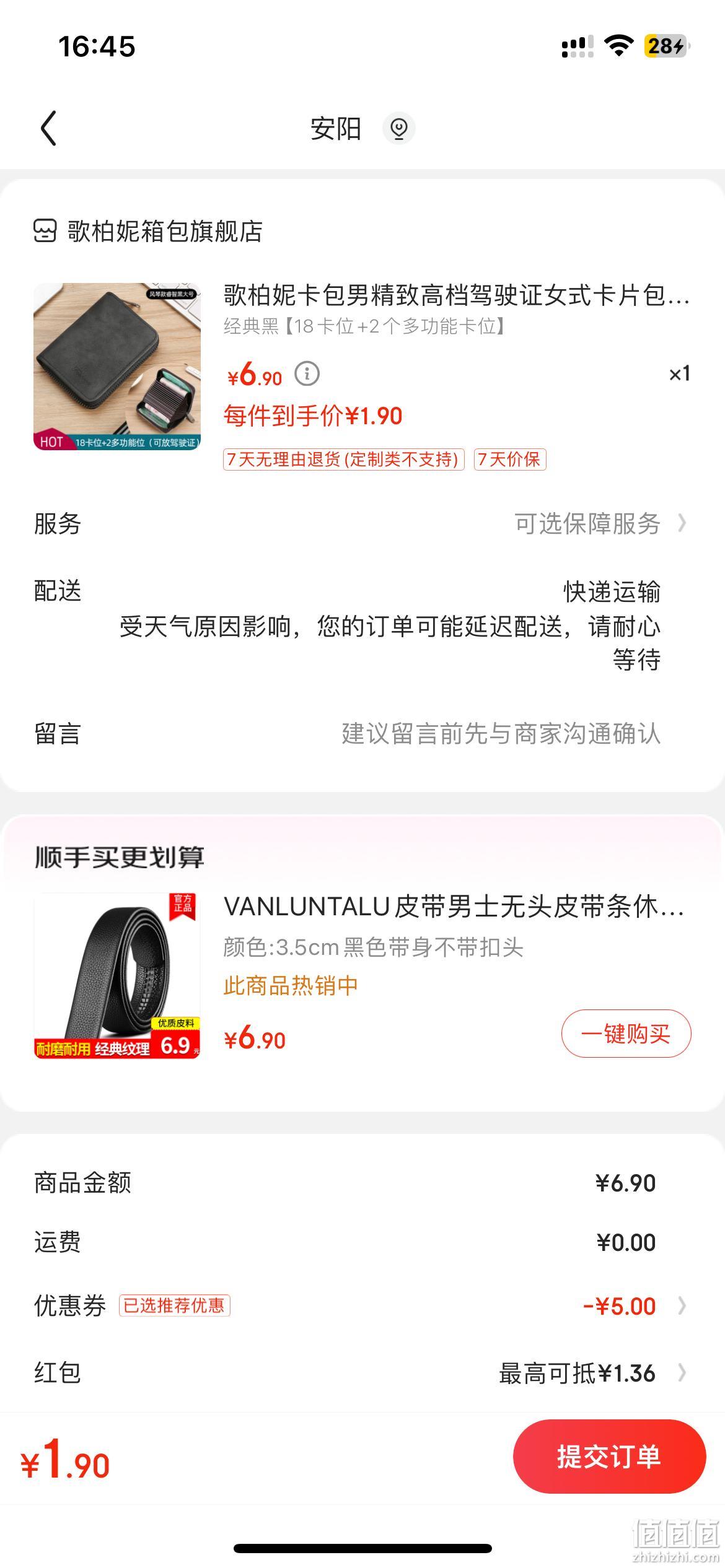
Task: Tap 一键购买 to add the belt
Action: pos(626,1034)
